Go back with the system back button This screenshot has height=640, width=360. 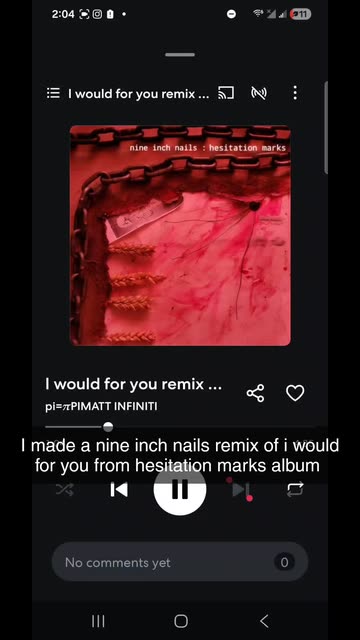(x=264, y=621)
